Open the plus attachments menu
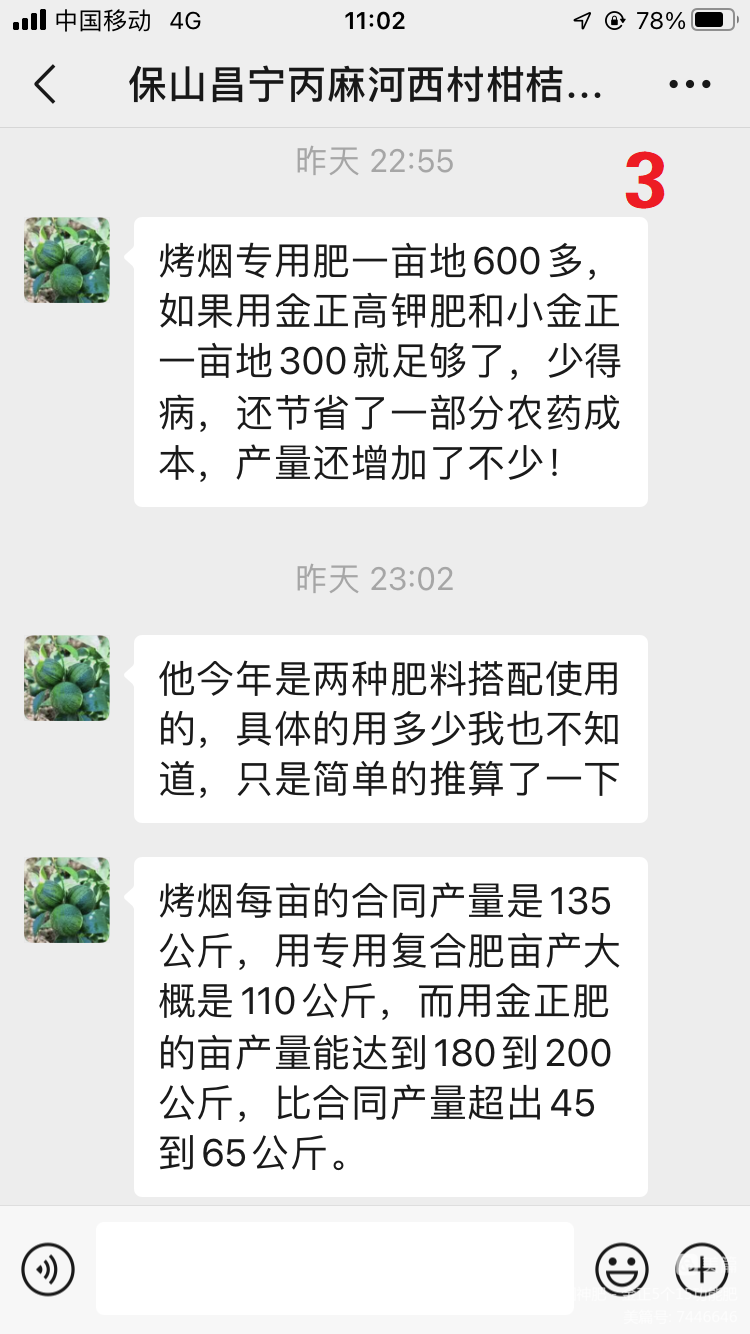This screenshot has height=1334, width=750. pyautogui.click(x=701, y=1269)
